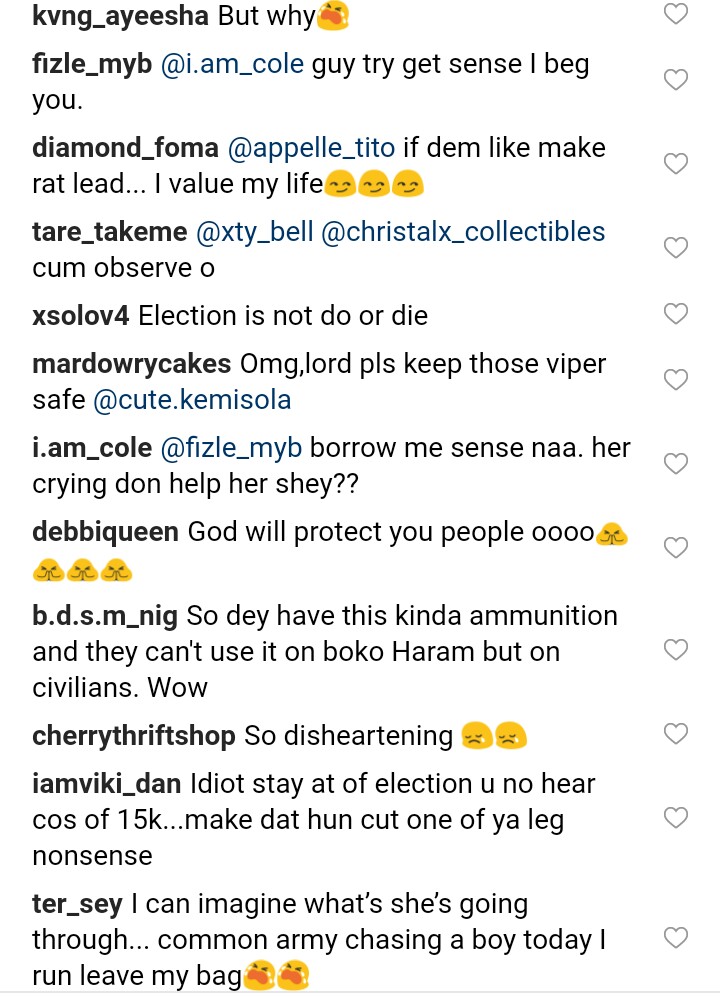Like mardowrycakes' comment
Viewport: 720px width, 996px height.
[677, 380]
